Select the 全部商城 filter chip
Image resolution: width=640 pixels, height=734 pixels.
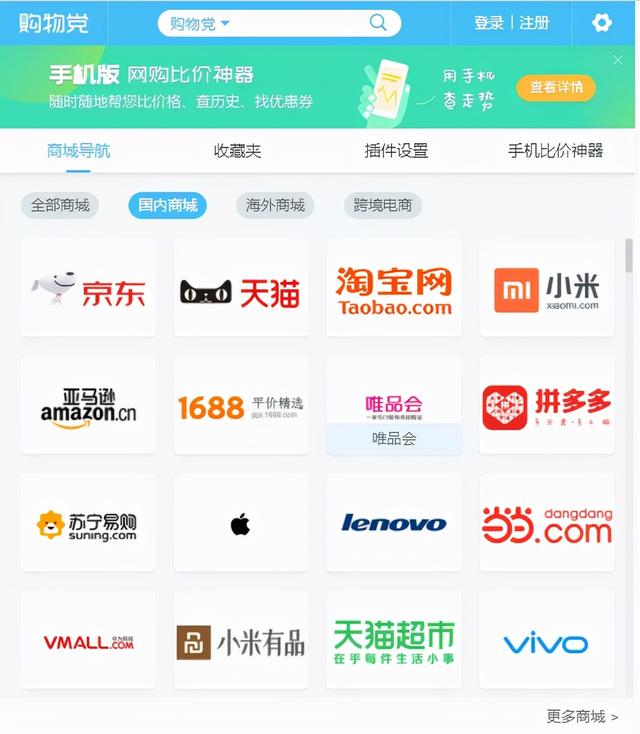(60, 205)
